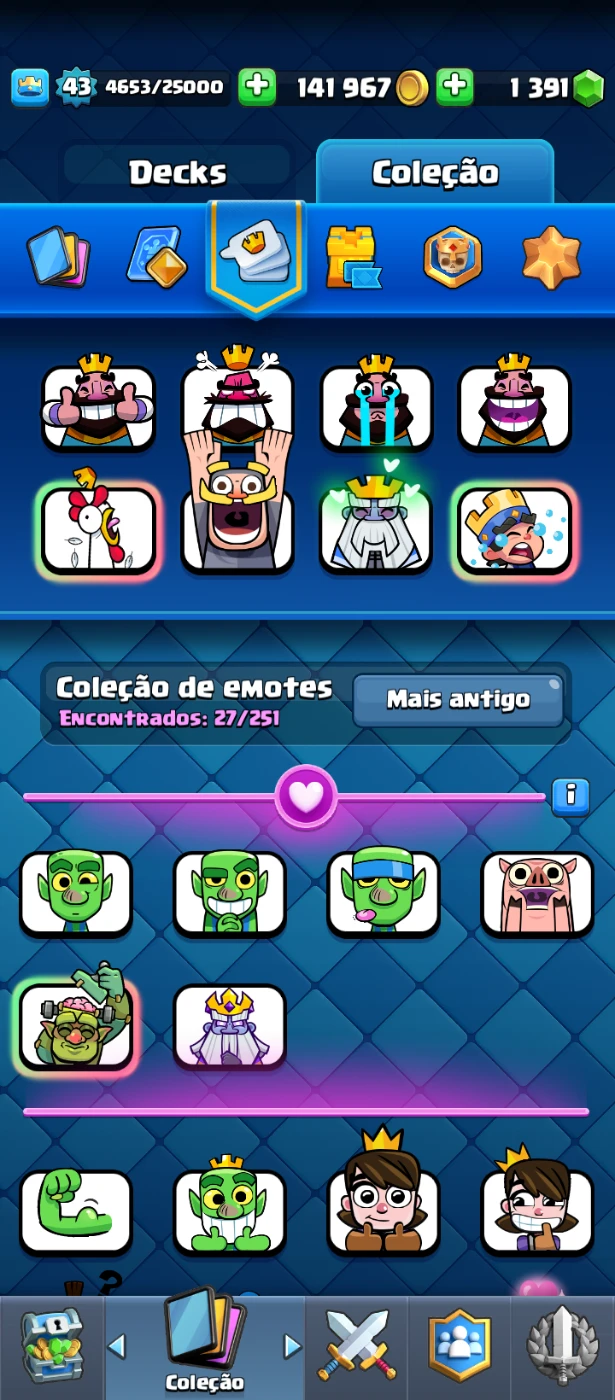Select the green flexing arm emote
This screenshot has height=1400, width=615.
coord(76,1211)
